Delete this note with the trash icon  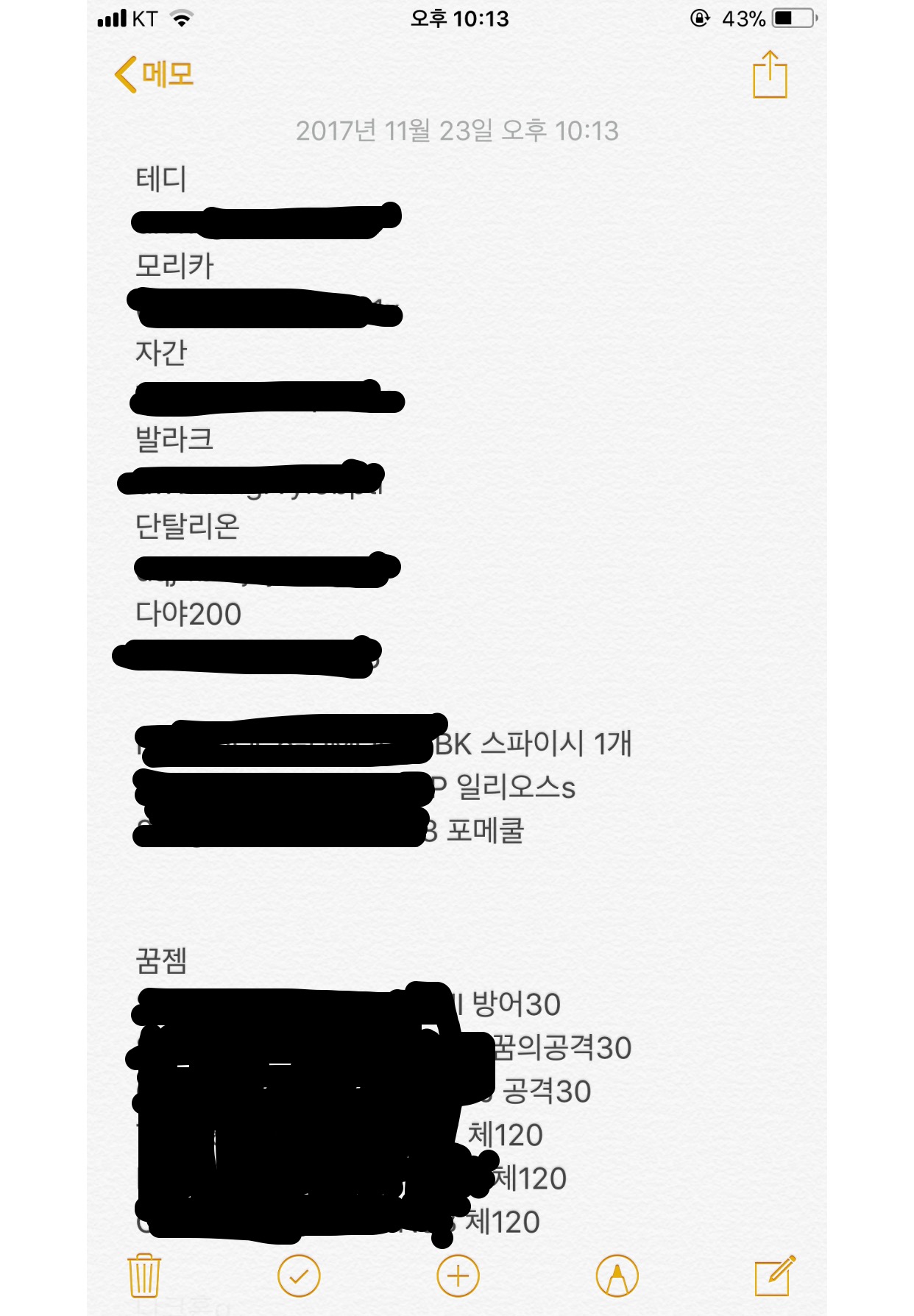[x=144, y=1276]
